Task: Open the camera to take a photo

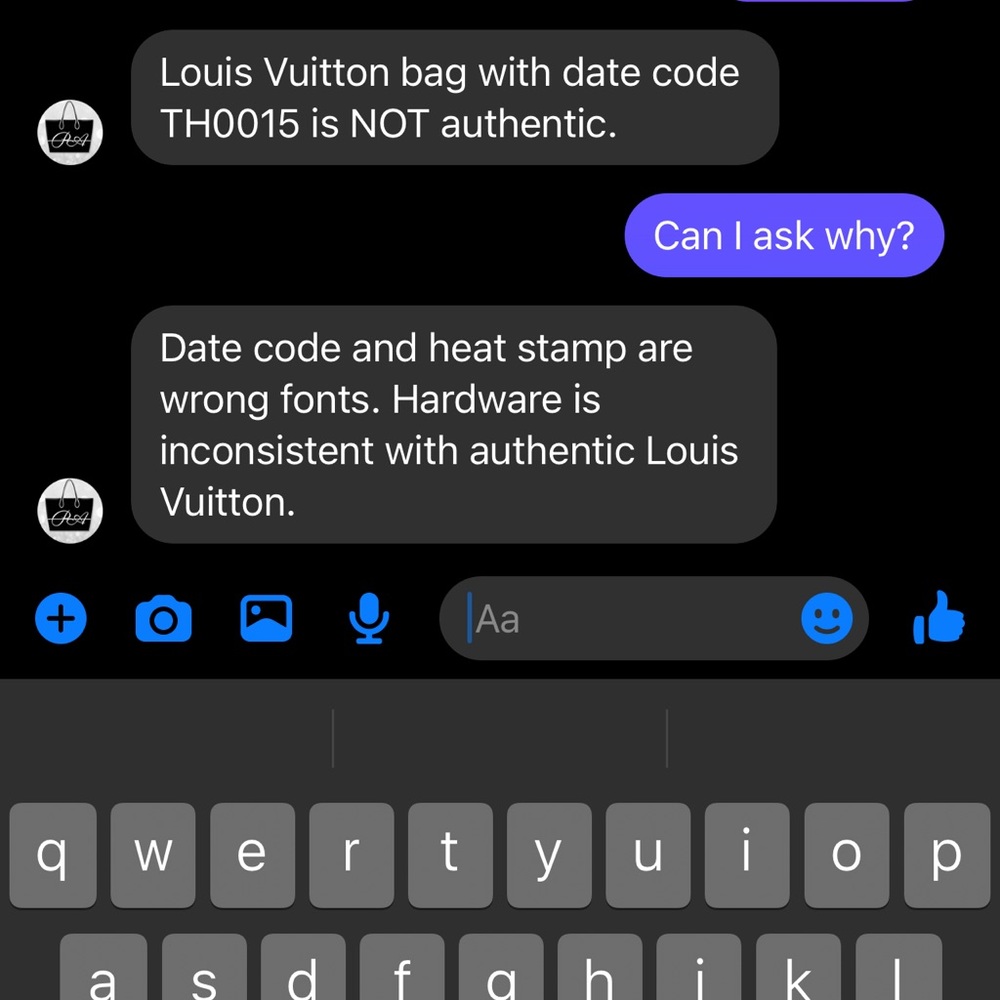Action: point(162,619)
